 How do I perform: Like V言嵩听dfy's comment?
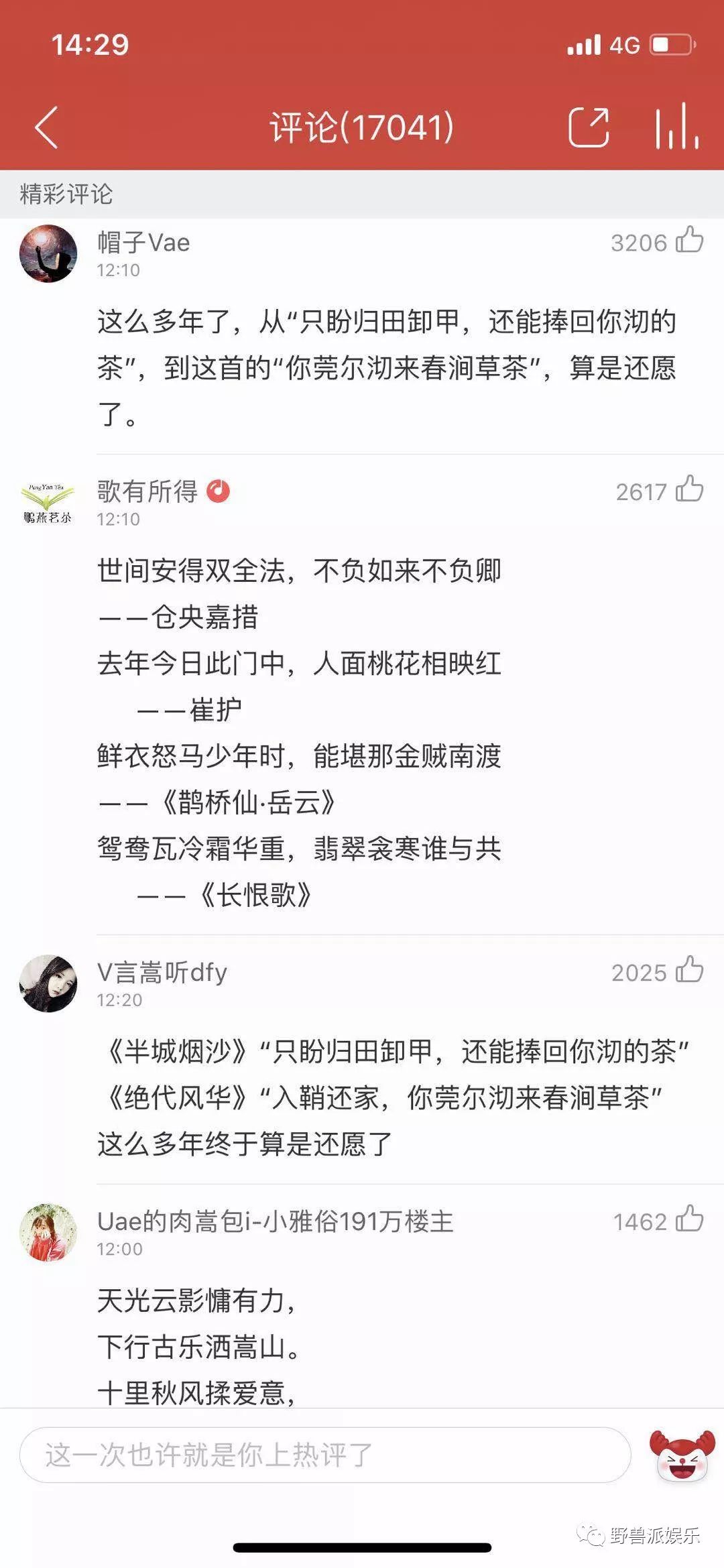coord(689,970)
